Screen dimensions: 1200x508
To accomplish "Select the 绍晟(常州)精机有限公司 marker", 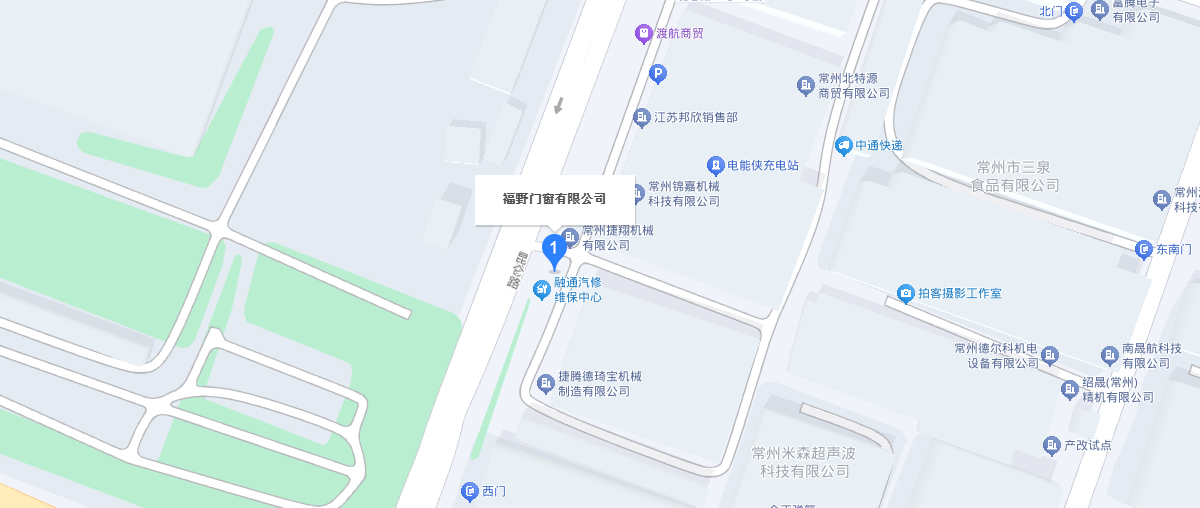I will 1069,389.
